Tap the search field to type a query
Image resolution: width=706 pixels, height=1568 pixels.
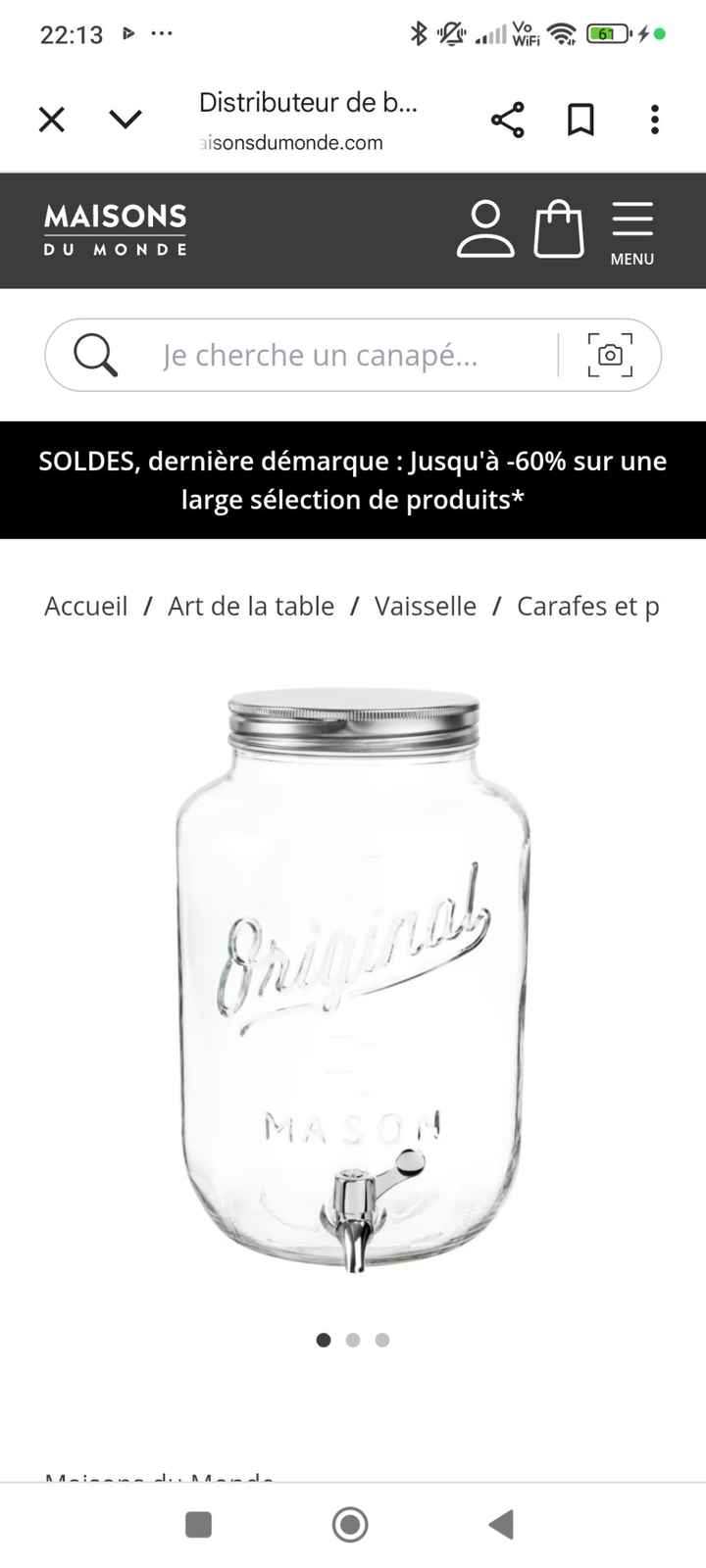click(324, 355)
